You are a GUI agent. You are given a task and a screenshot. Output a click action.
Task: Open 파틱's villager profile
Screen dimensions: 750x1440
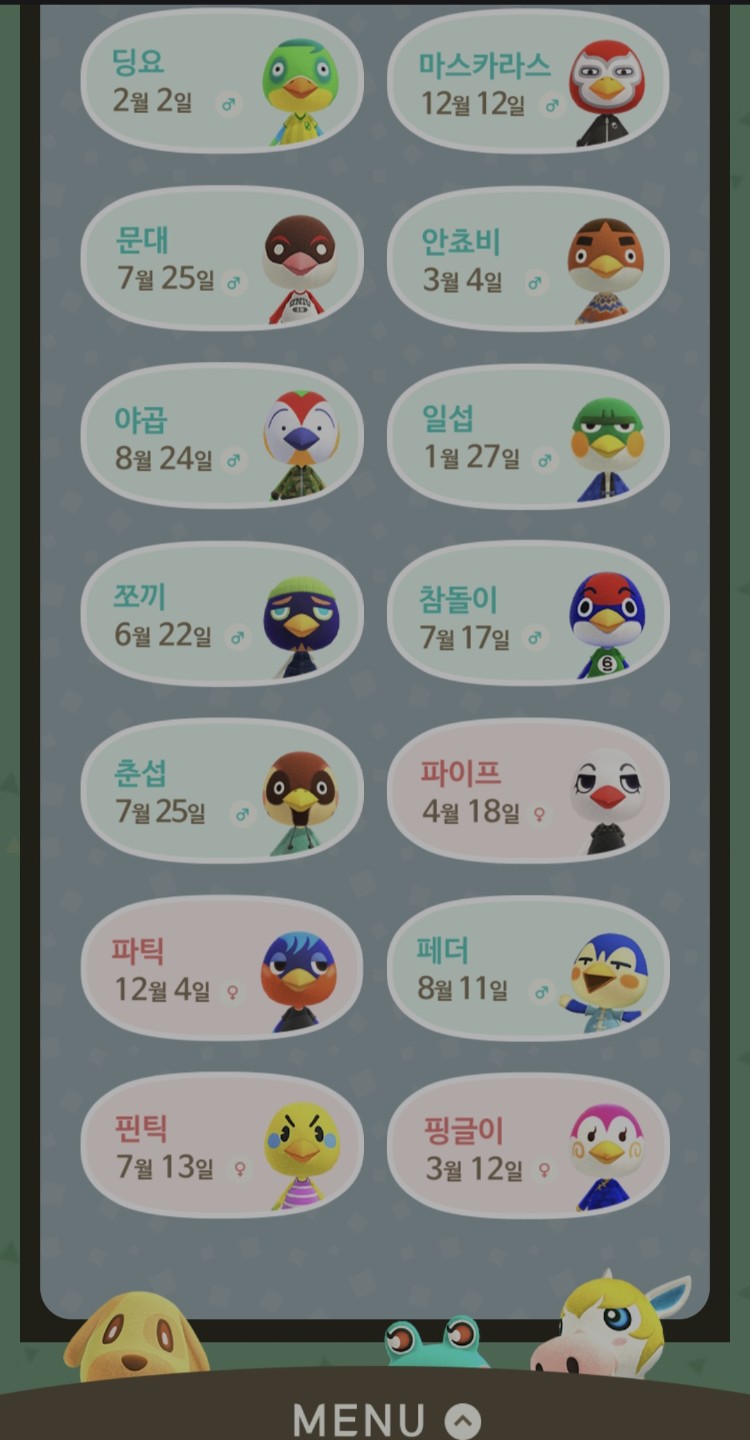point(221,967)
